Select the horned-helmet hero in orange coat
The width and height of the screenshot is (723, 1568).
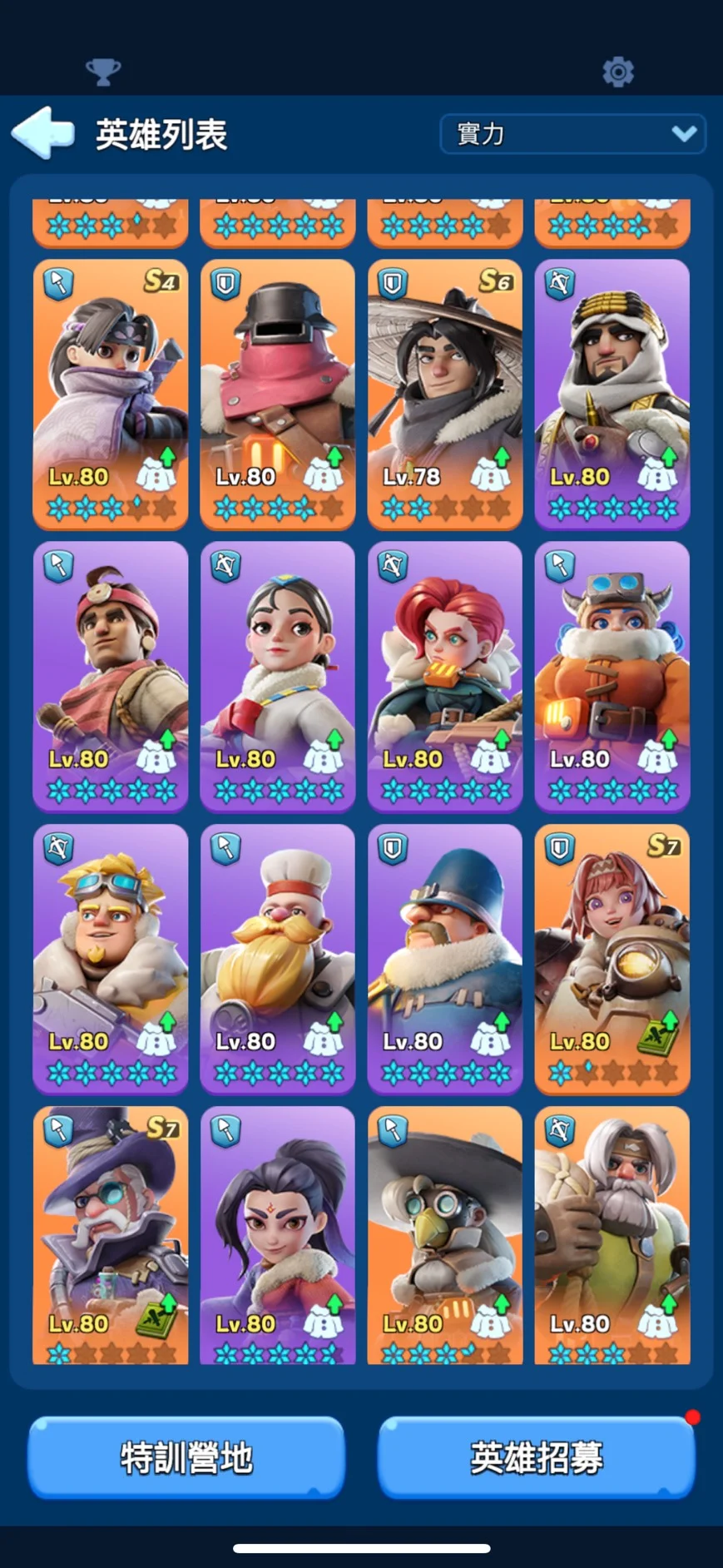612,675
